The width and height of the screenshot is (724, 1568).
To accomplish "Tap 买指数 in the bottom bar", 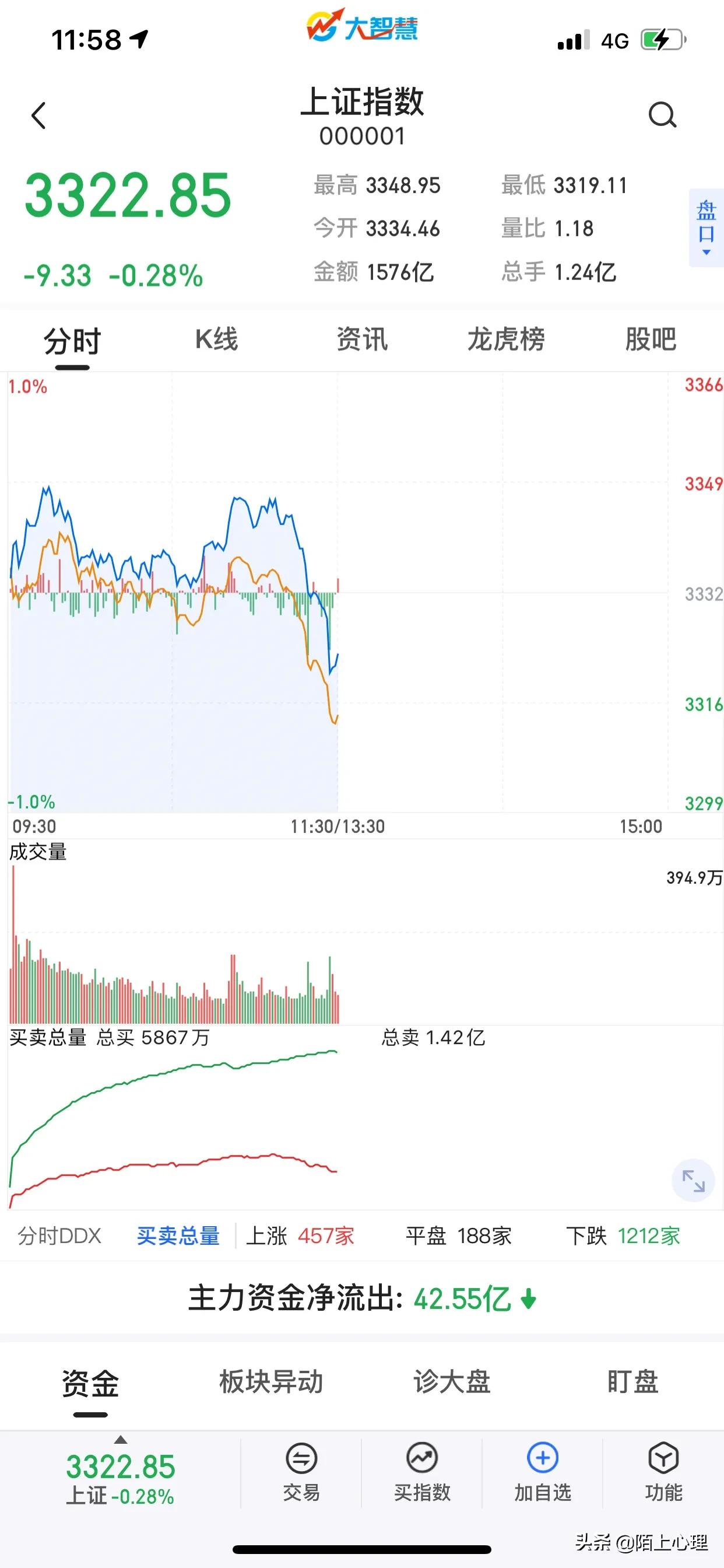I will coord(422,1472).
